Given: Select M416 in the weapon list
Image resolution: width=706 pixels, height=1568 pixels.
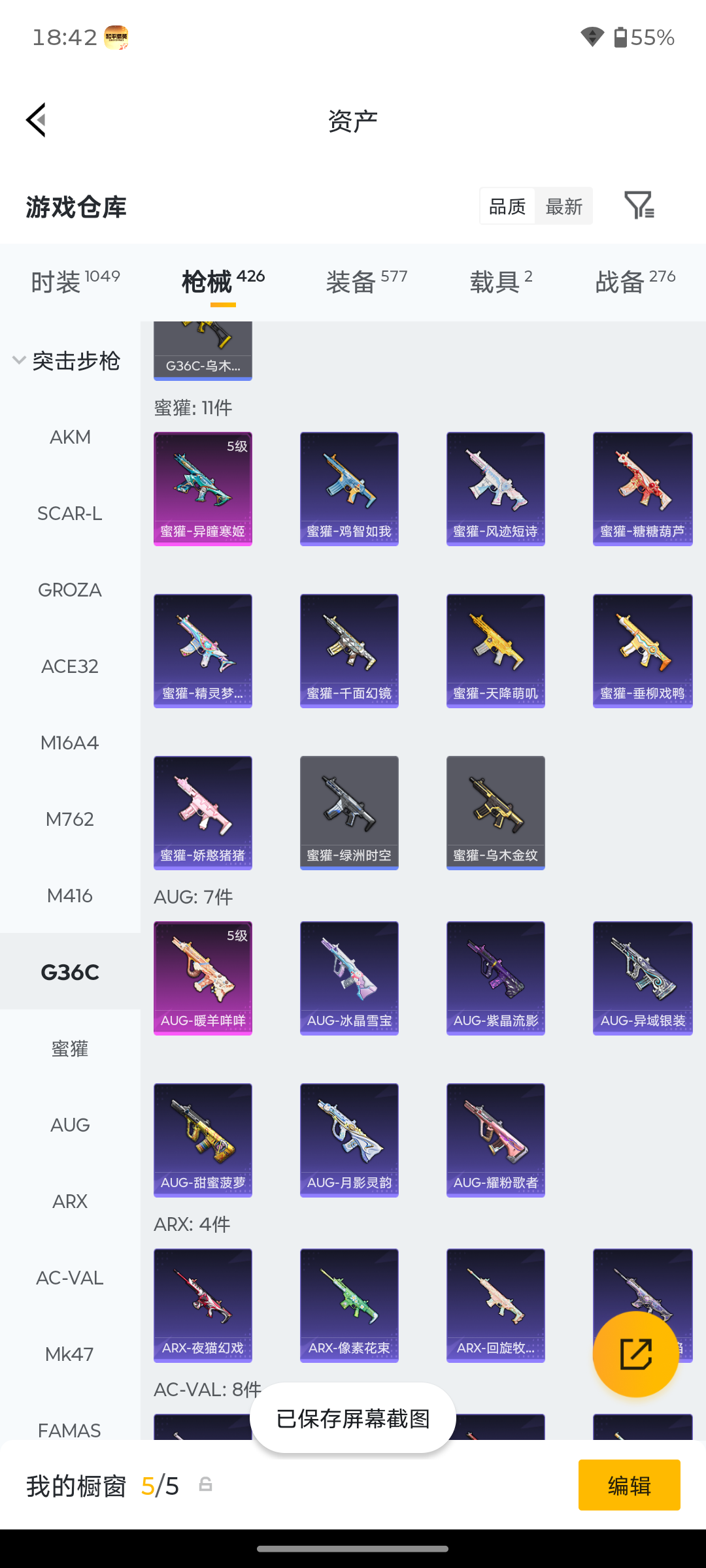Looking at the screenshot, I should coord(70,896).
